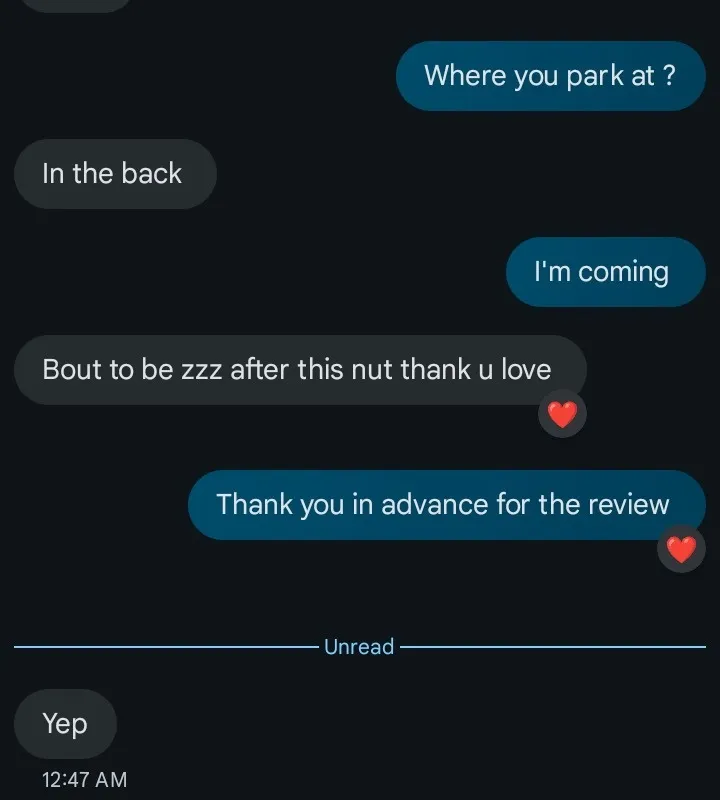Open the heart reaction on the "Thank you in advance" message
This screenshot has height=800, width=720.
click(681, 548)
